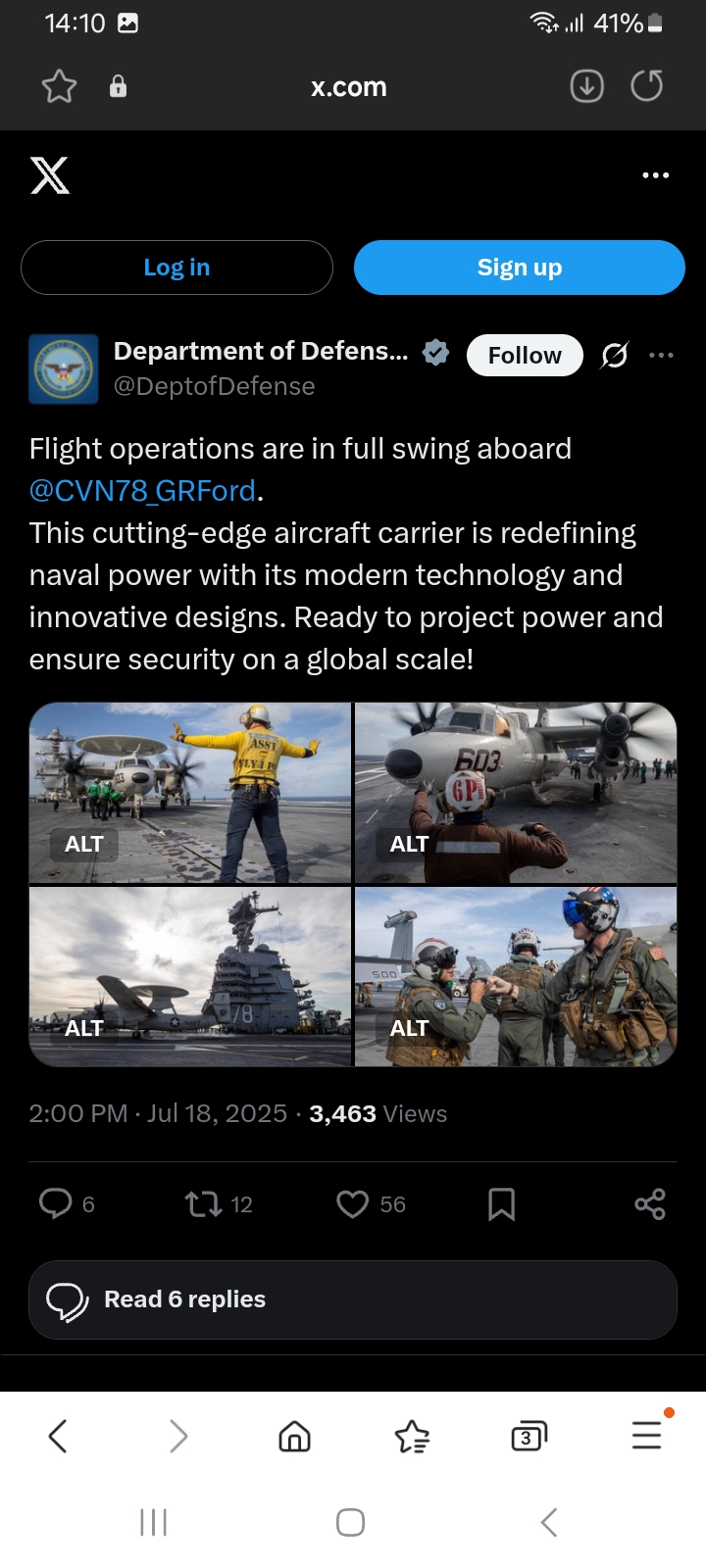
Task: Open the Department of Defense profile avatar
Action: click(x=64, y=369)
